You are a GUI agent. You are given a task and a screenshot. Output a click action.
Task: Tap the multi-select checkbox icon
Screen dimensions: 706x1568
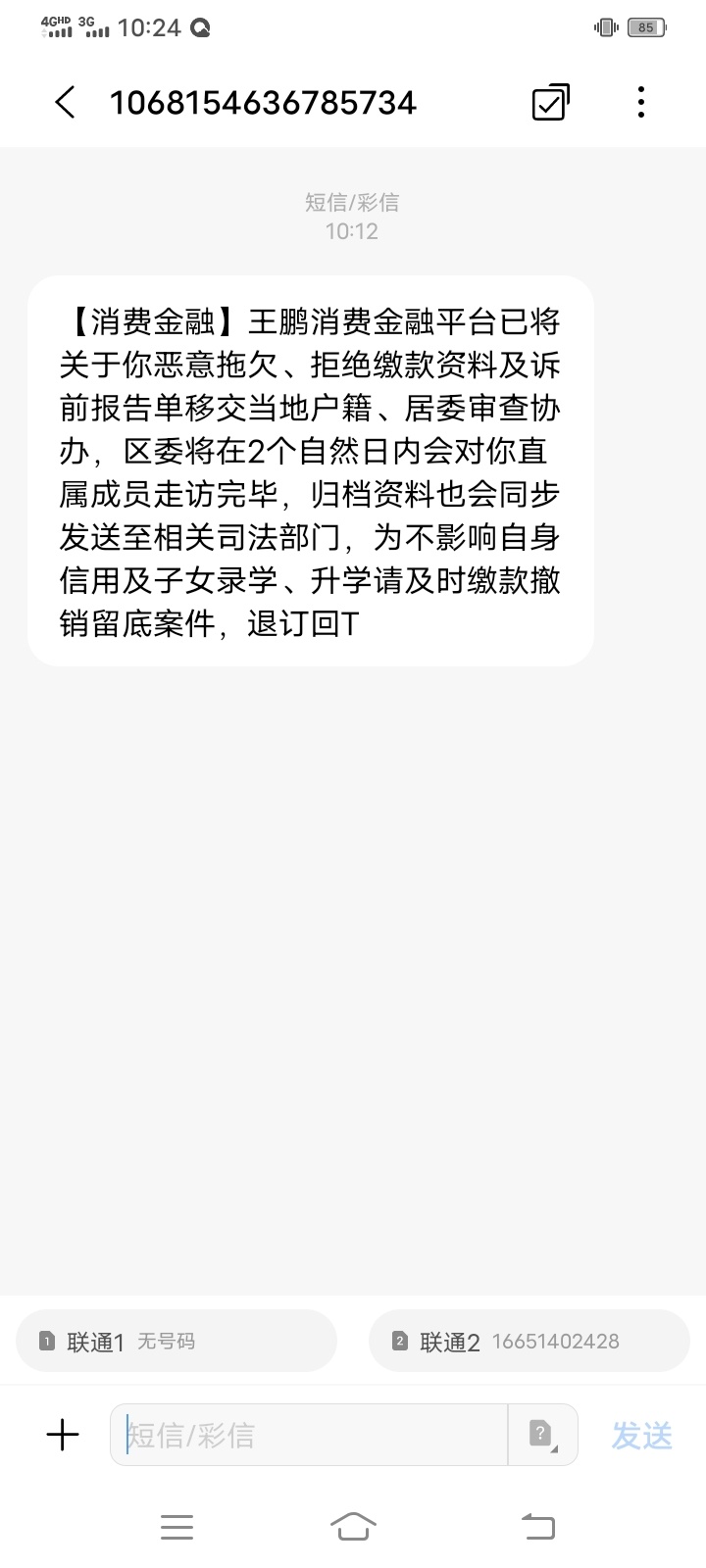click(x=551, y=102)
